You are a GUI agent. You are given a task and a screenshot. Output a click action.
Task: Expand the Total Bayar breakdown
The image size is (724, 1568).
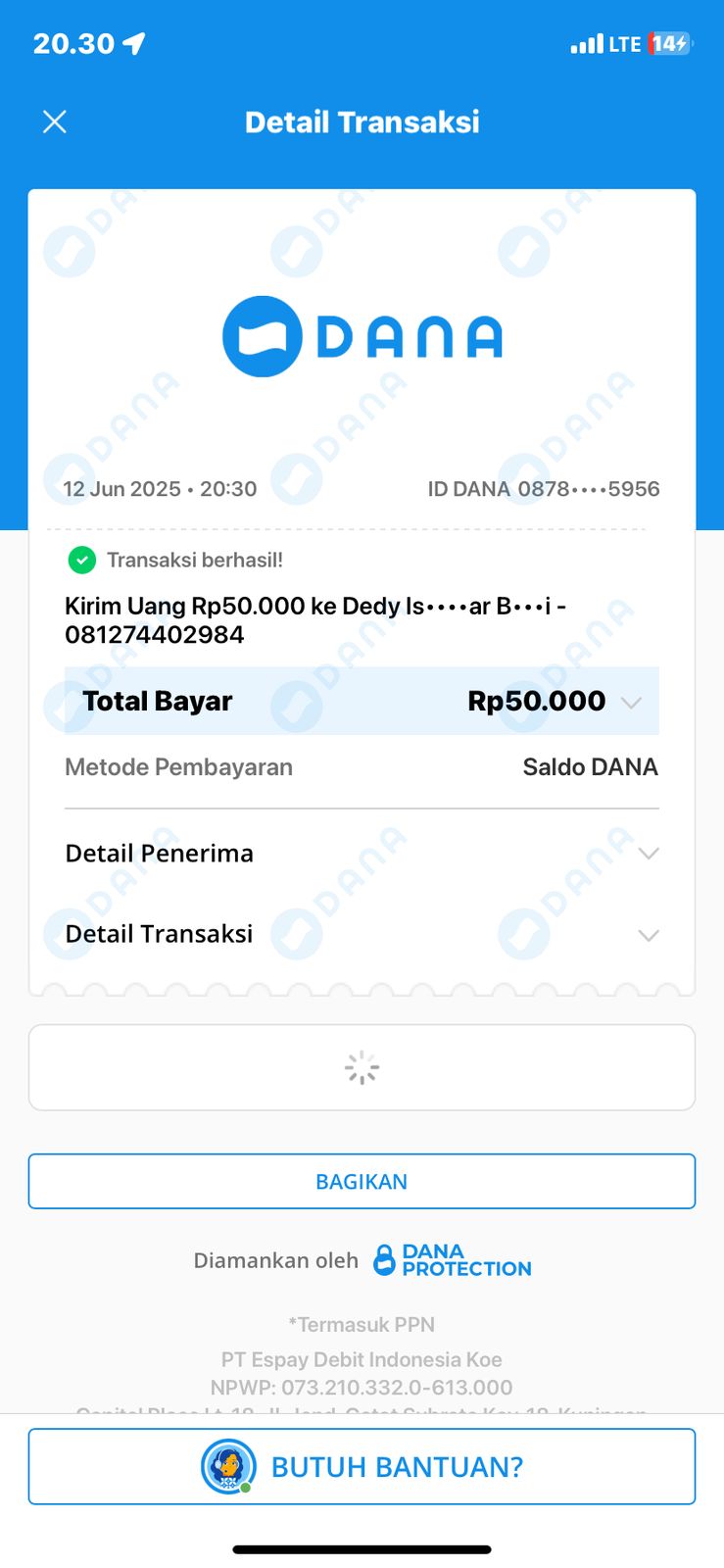click(x=631, y=702)
